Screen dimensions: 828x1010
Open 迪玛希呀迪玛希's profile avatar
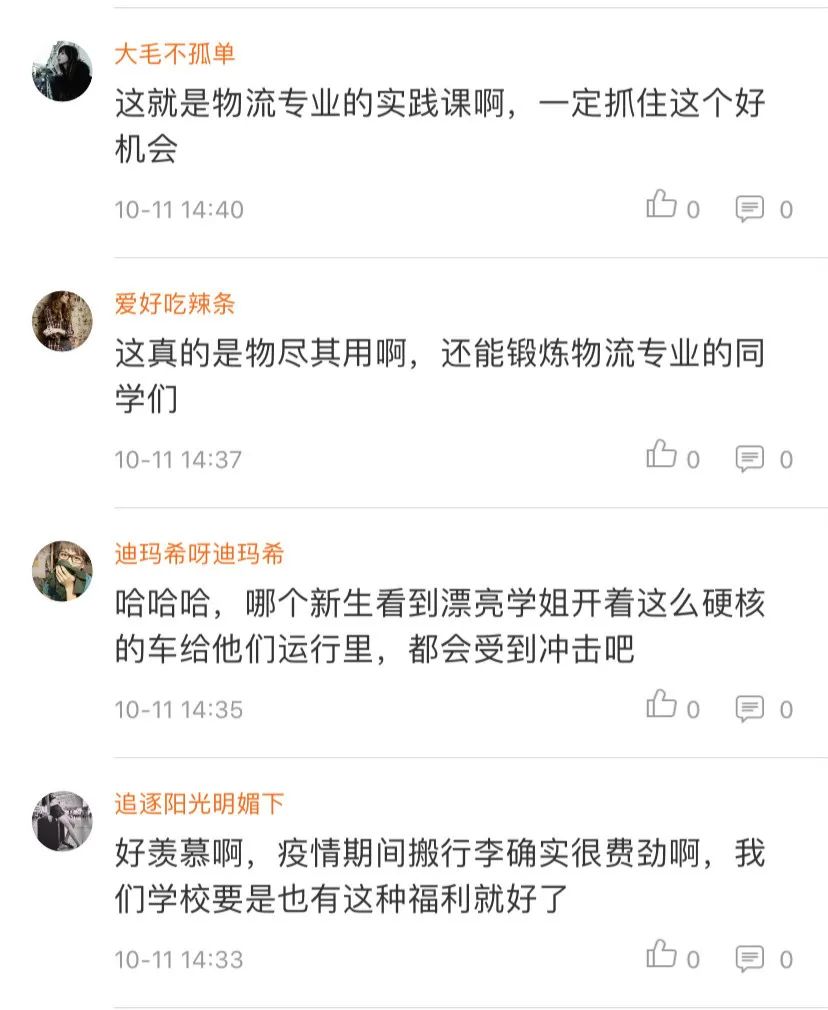point(62,572)
